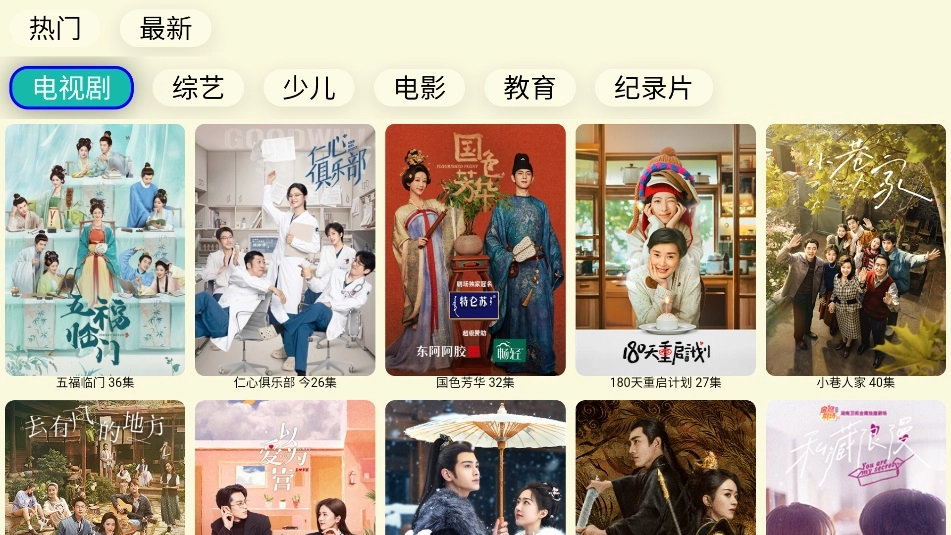Select the 电影 category
Image resolution: width=951 pixels, height=535 pixels.
click(419, 88)
